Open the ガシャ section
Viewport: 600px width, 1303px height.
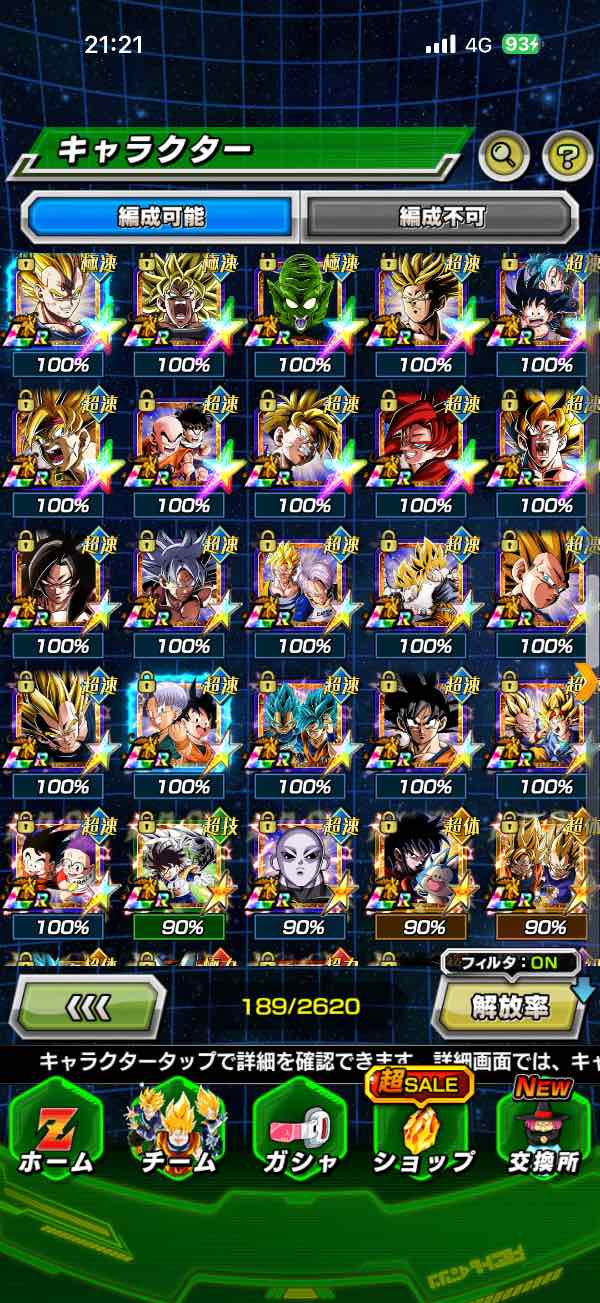pyautogui.click(x=300, y=1130)
